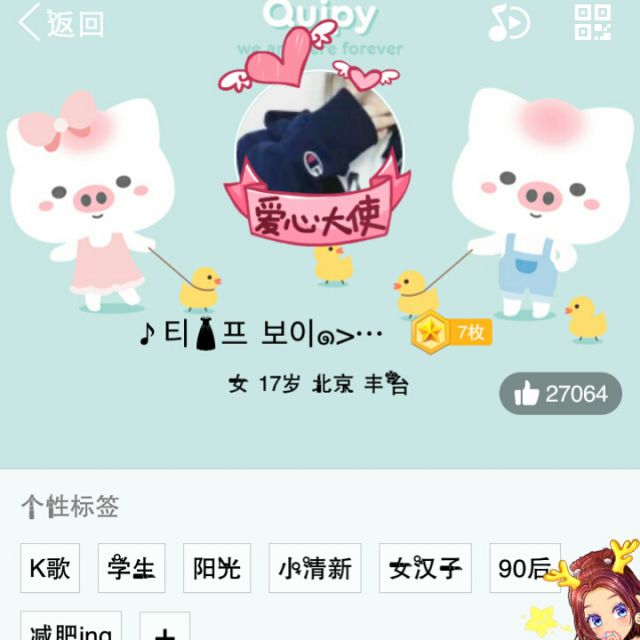Screen dimensions: 640x640
Task: Go back using the 返回 button
Action: [62, 22]
